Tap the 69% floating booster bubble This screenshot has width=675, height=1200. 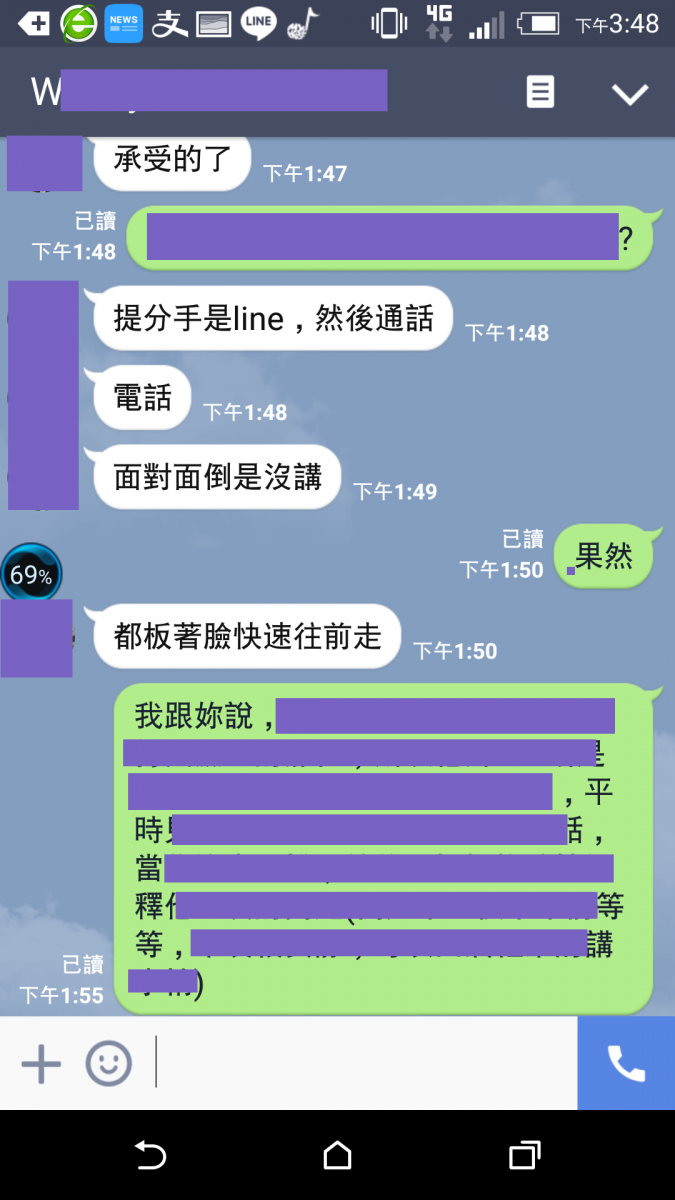point(31,575)
